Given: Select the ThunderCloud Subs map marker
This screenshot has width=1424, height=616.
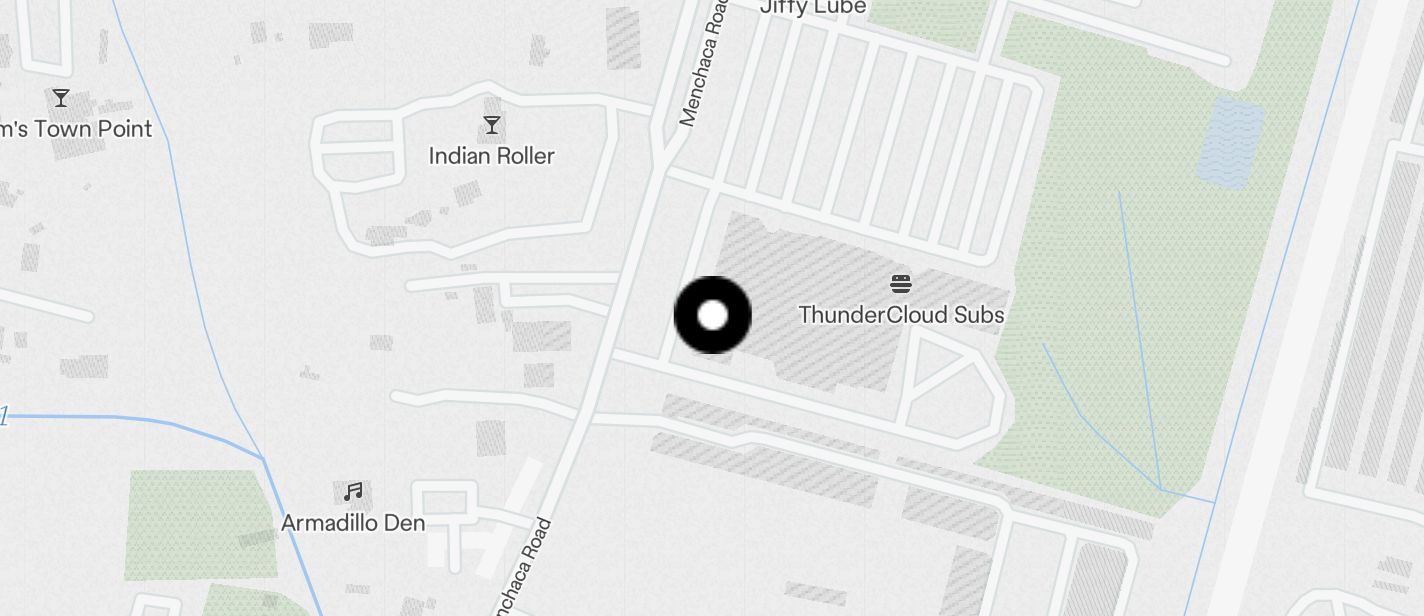Looking at the screenshot, I should pos(900,285).
